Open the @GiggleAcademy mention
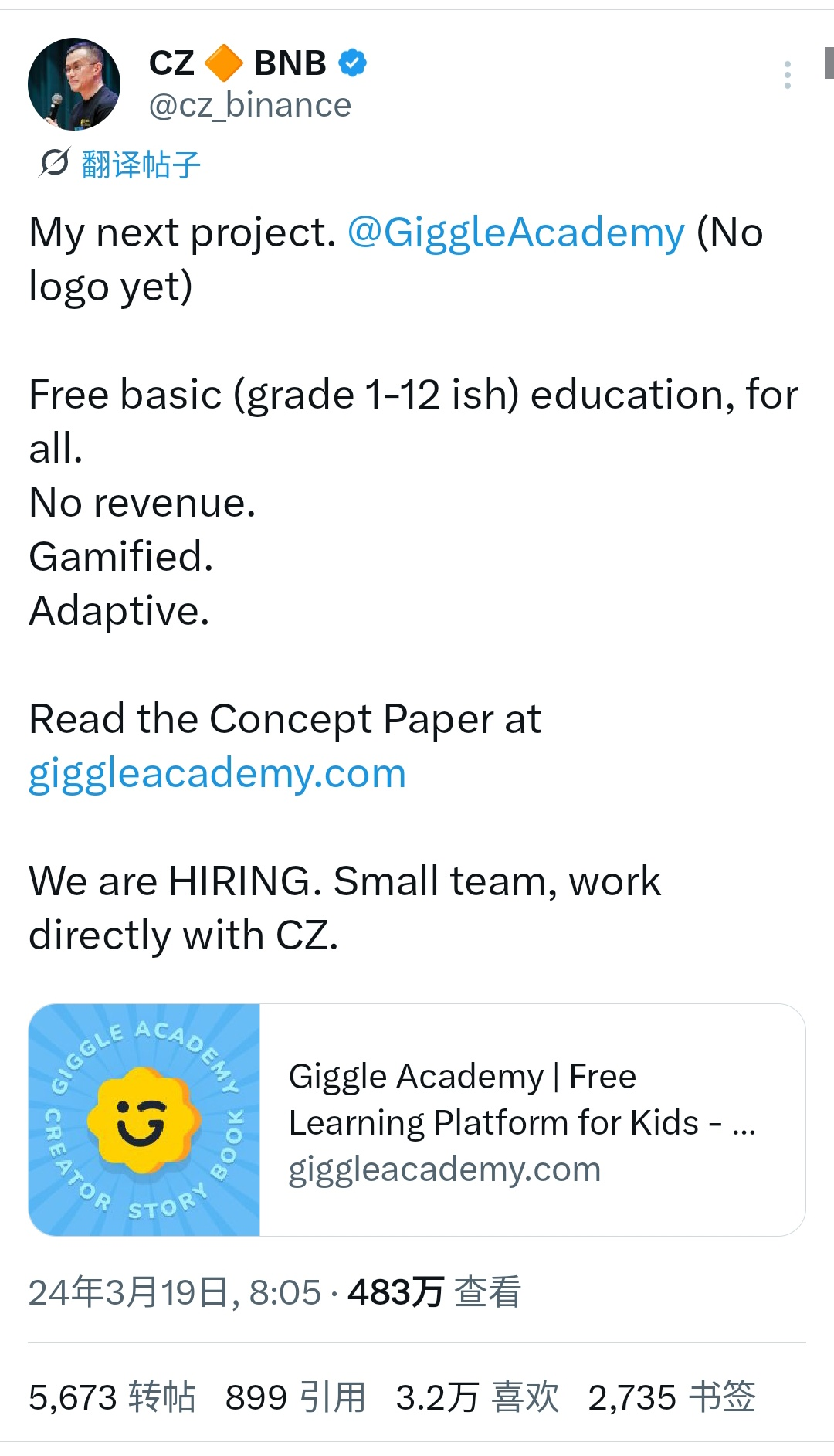834x1456 pixels. click(516, 232)
